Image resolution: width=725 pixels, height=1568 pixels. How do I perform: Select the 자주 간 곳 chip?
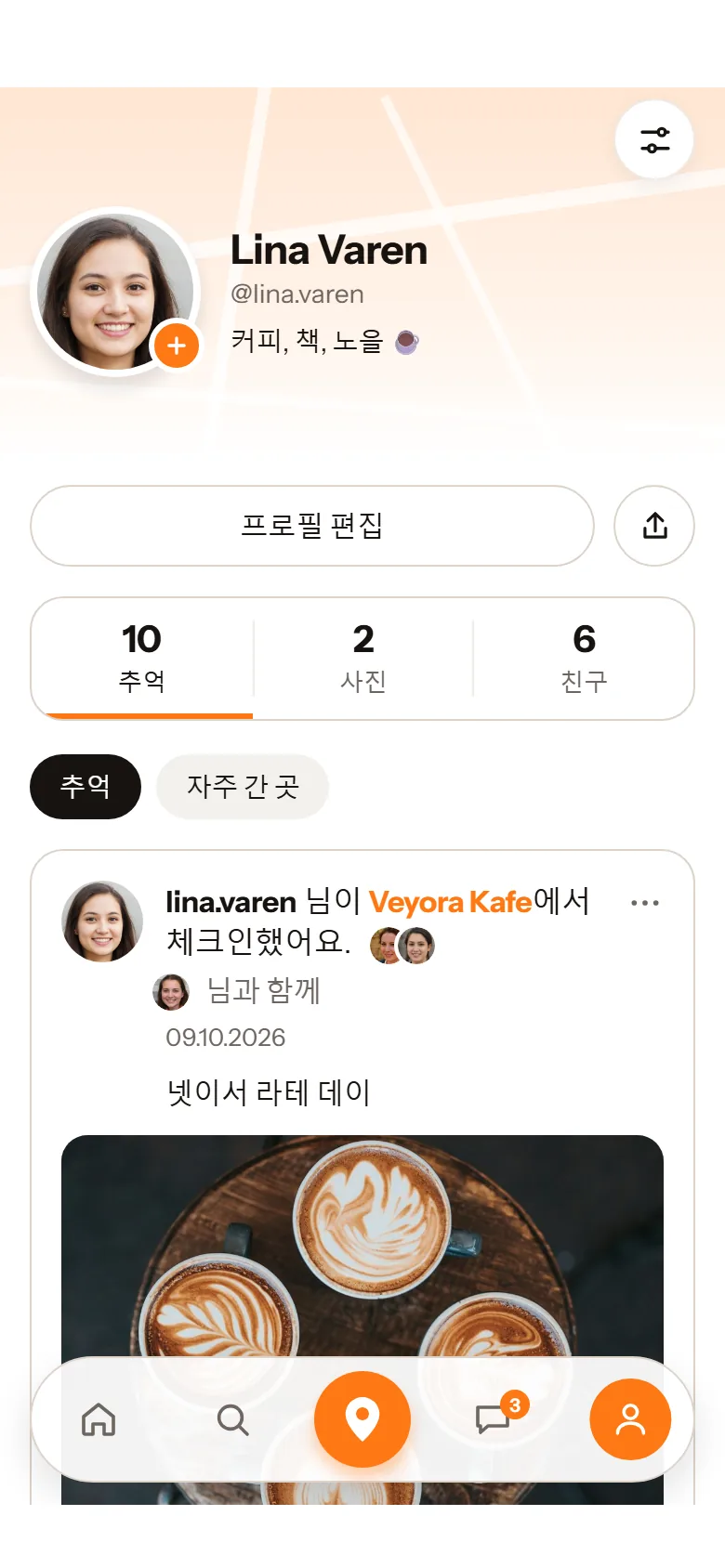[x=243, y=787]
